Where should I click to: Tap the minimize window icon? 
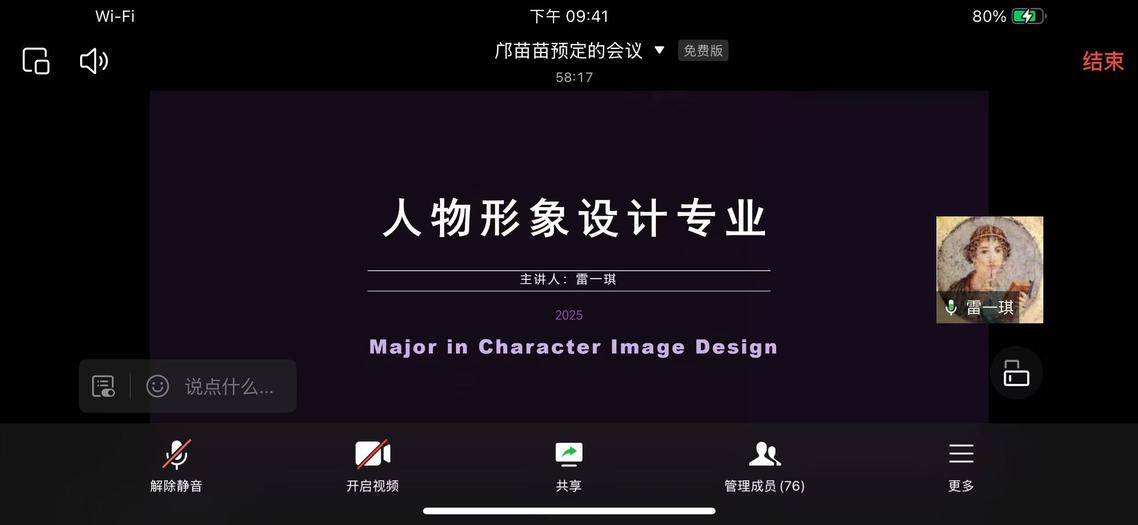click(36, 61)
